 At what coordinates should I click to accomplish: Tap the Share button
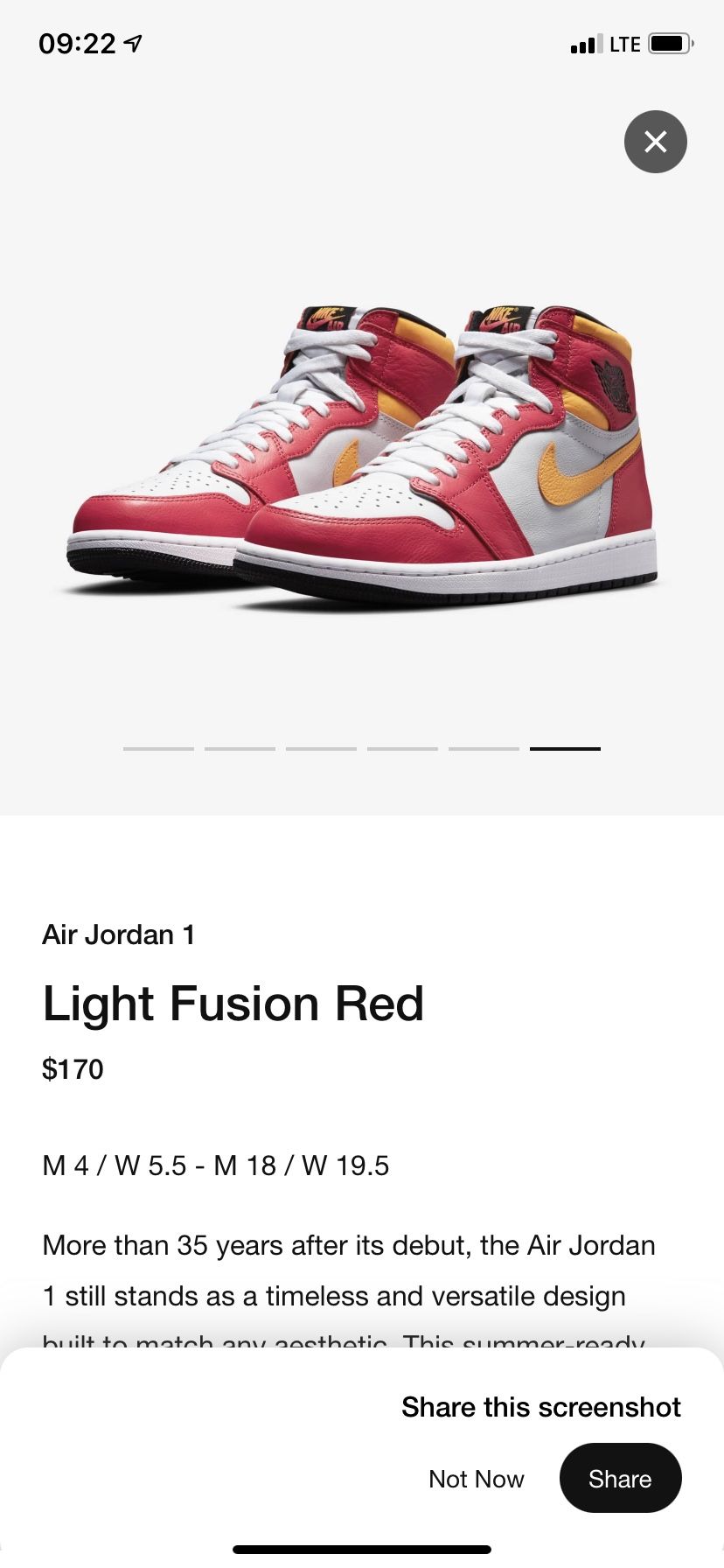coord(620,1478)
